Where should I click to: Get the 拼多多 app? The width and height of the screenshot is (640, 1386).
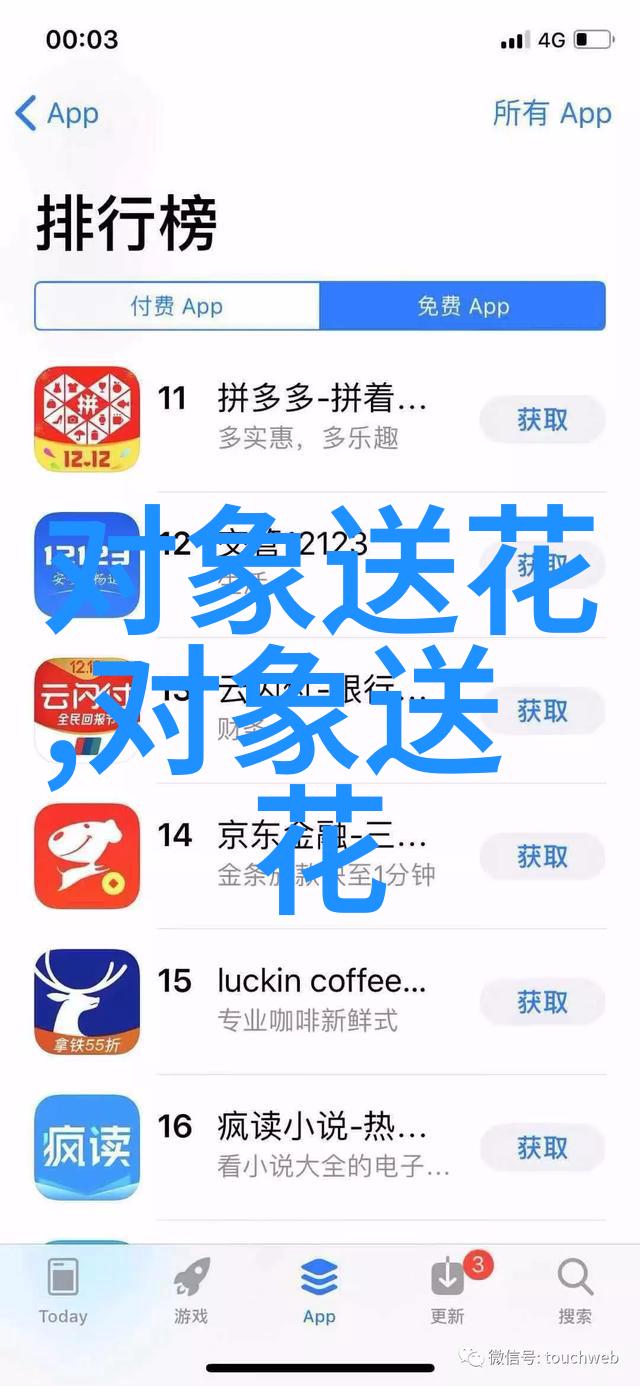pos(542,420)
